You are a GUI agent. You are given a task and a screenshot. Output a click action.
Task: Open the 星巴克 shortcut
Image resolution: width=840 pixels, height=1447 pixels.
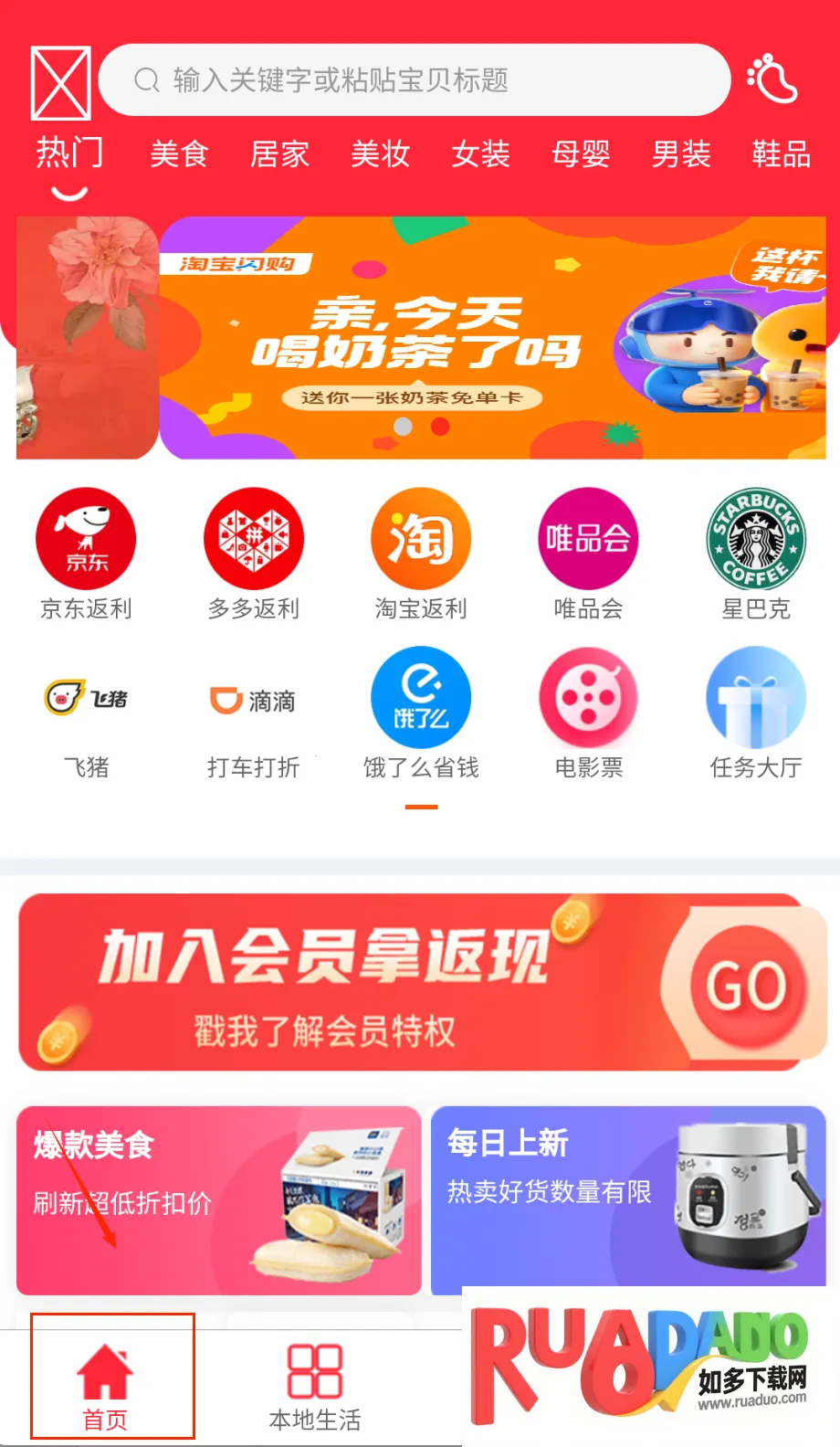tap(756, 539)
